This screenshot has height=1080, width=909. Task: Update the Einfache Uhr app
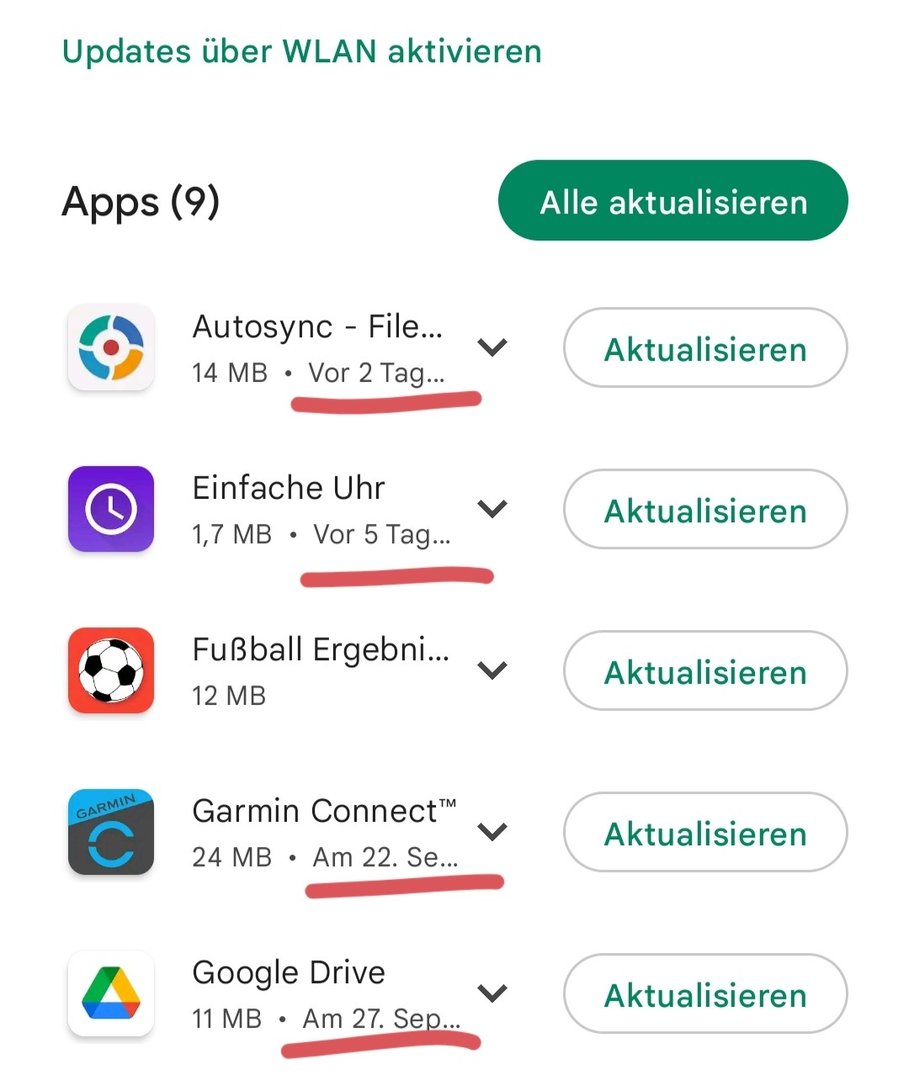pos(705,510)
